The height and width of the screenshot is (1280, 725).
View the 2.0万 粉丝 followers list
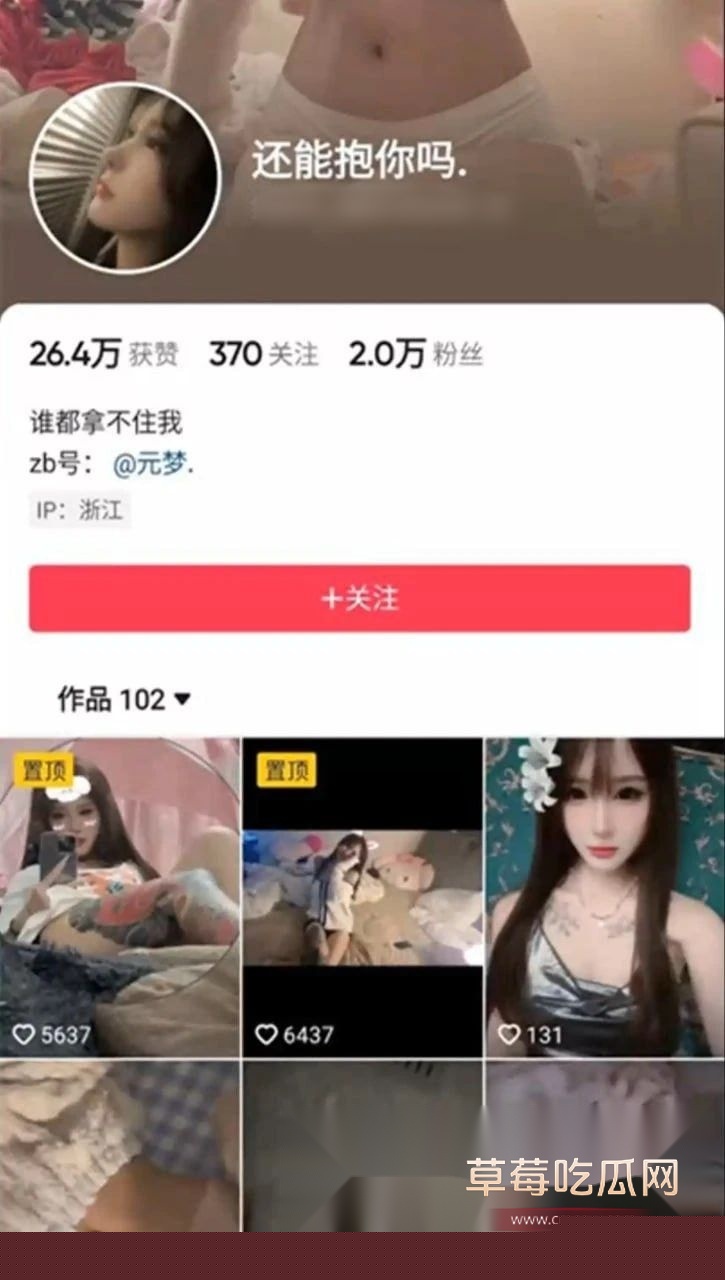click(415, 354)
